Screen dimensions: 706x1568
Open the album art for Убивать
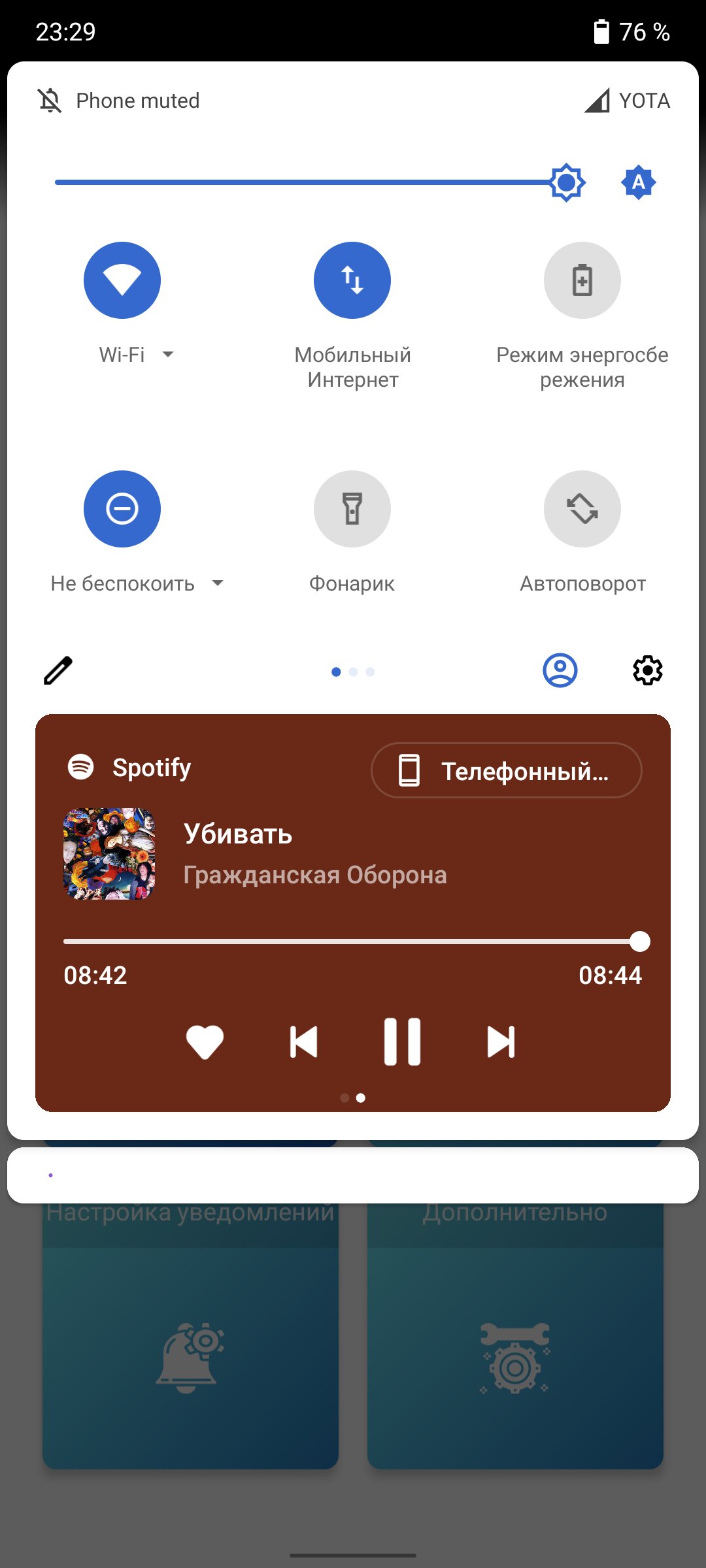pos(109,854)
